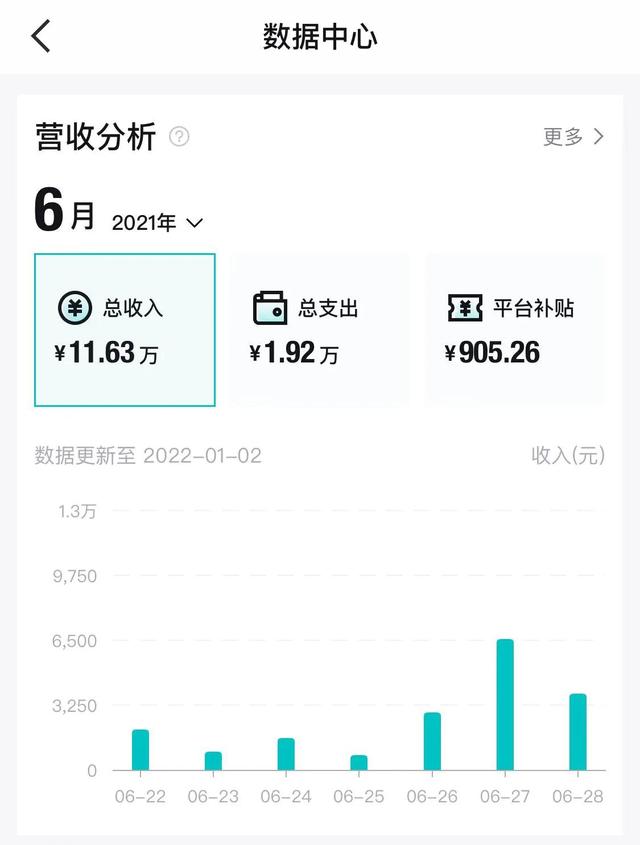Expand the 2021年 year dropdown

pos(158,223)
